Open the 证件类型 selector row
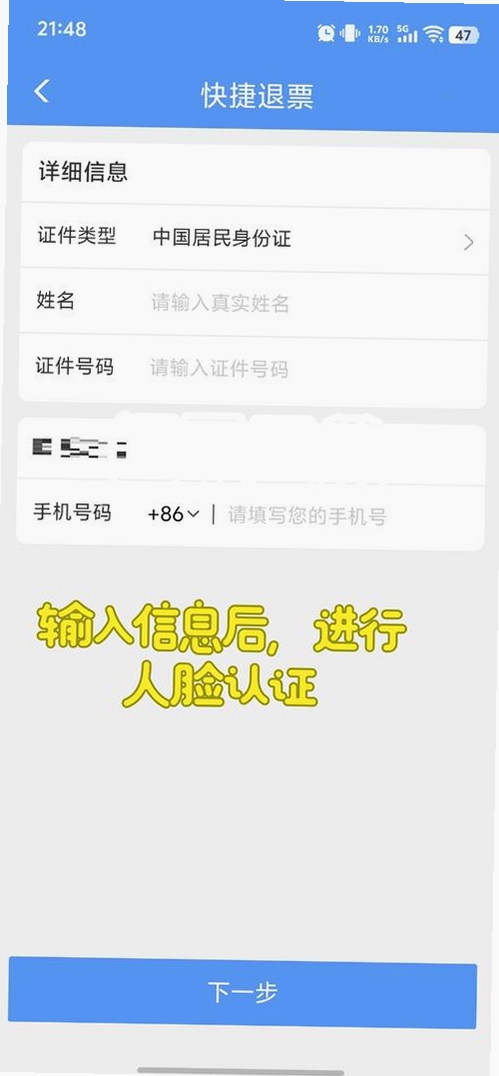499x1076 pixels. [255, 239]
